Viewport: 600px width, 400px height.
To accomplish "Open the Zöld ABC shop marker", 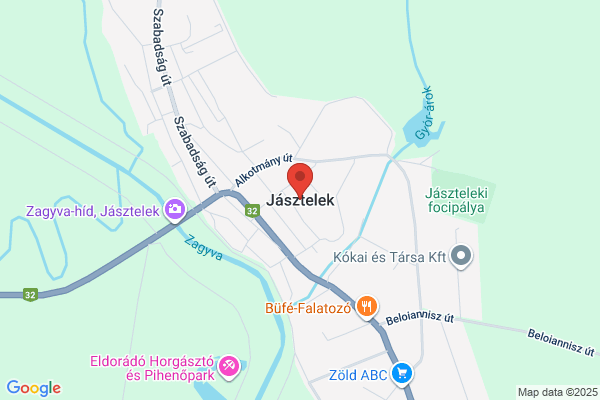I will 402,374.
